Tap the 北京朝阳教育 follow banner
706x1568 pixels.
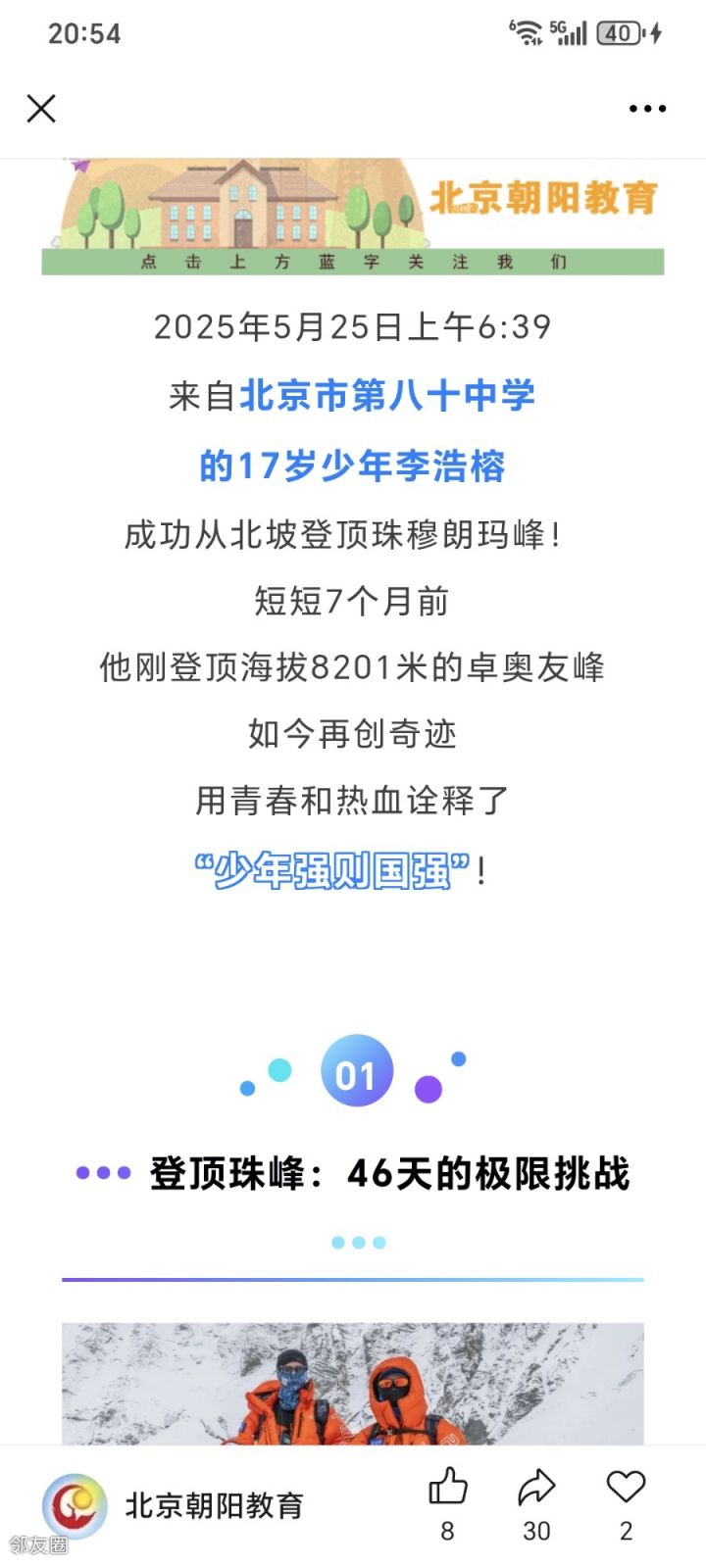[353, 217]
